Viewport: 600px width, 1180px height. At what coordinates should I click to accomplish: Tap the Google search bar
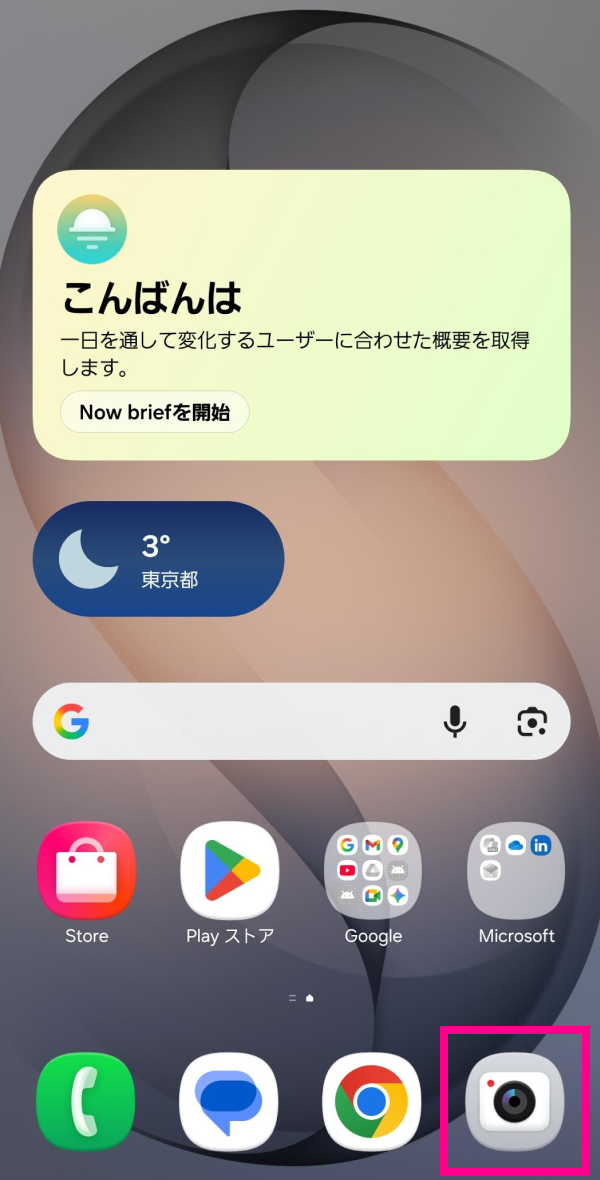coord(250,722)
